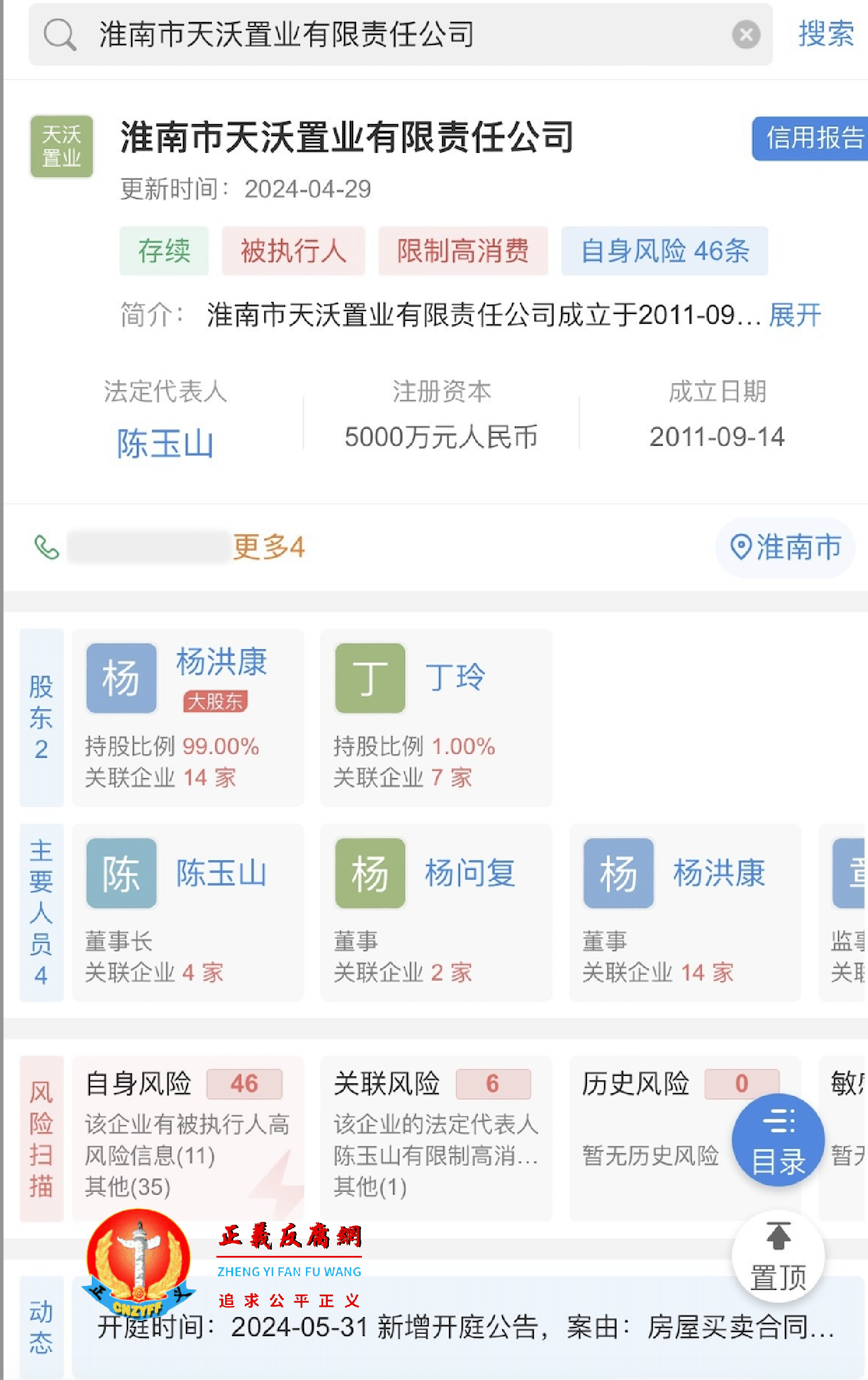Open the 自身风险 46条 risk list
The height and width of the screenshot is (1380, 868).
(664, 251)
